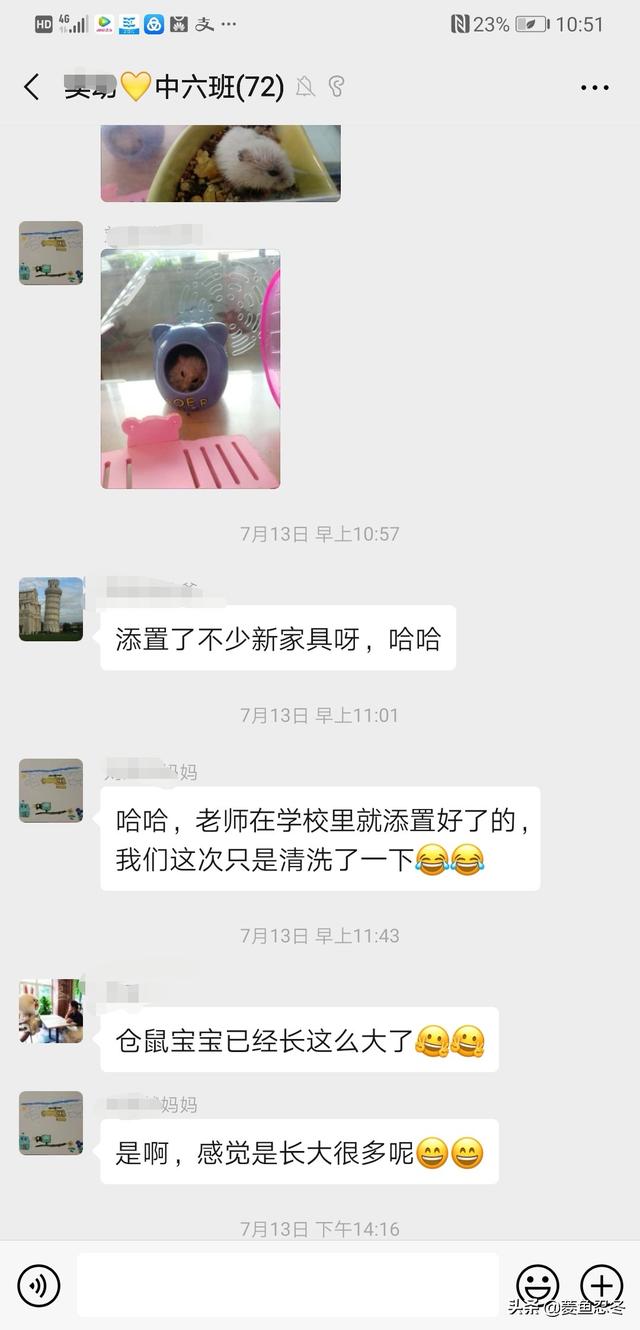Image resolution: width=640 pixels, height=1330 pixels.
Task: Open the emoji picker
Action: click(x=537, y=1285)
